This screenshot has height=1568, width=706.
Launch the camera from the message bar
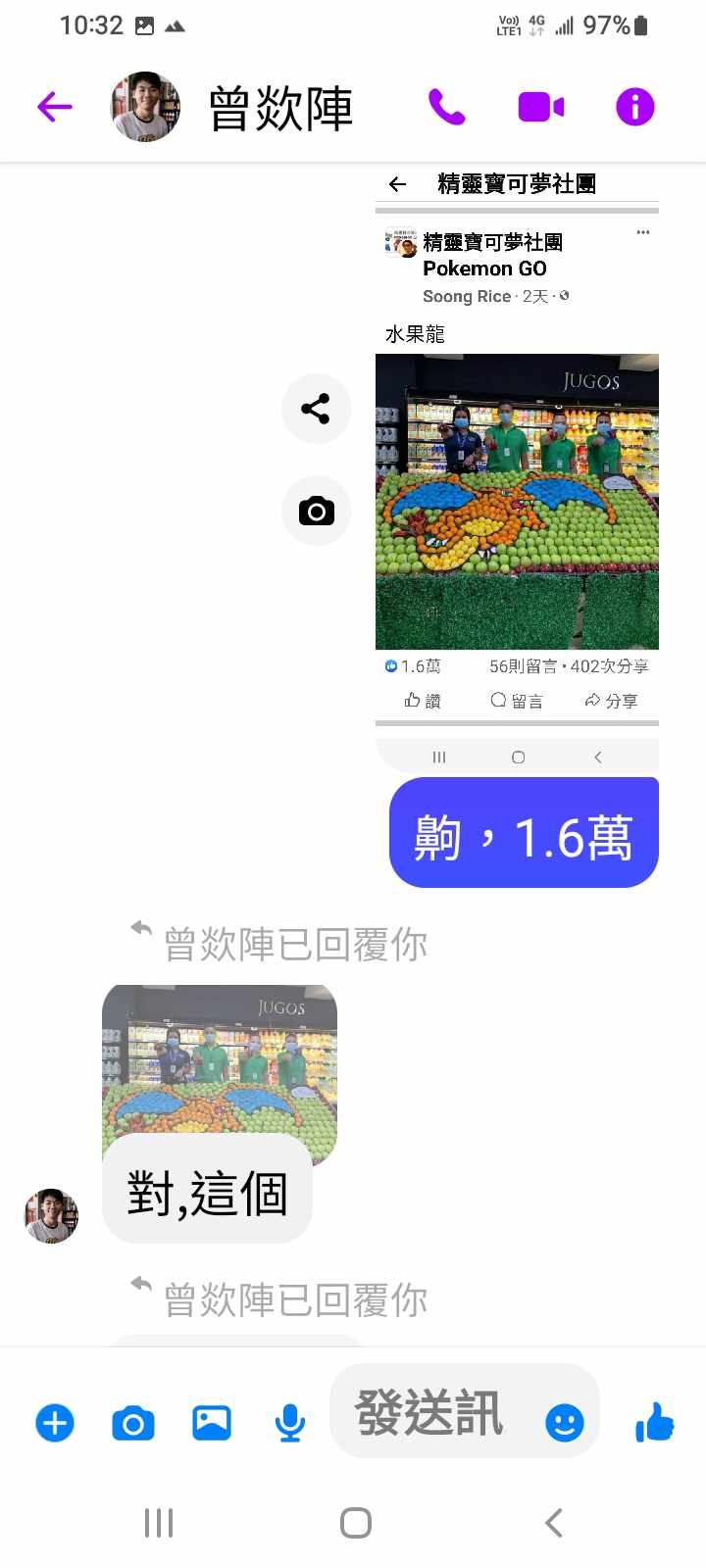[x=133, y=1423]
